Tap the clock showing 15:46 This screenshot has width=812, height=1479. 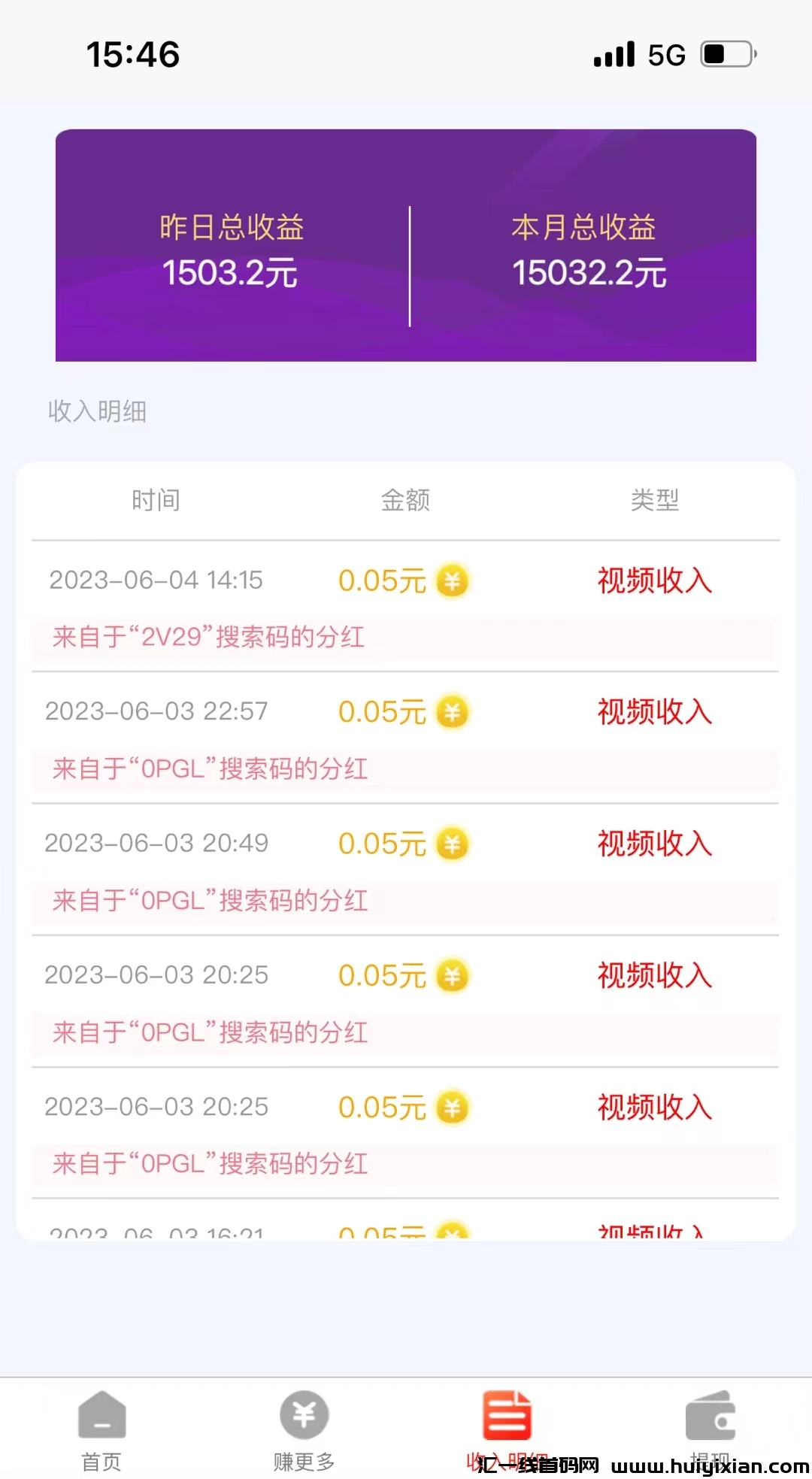point(132,53)
